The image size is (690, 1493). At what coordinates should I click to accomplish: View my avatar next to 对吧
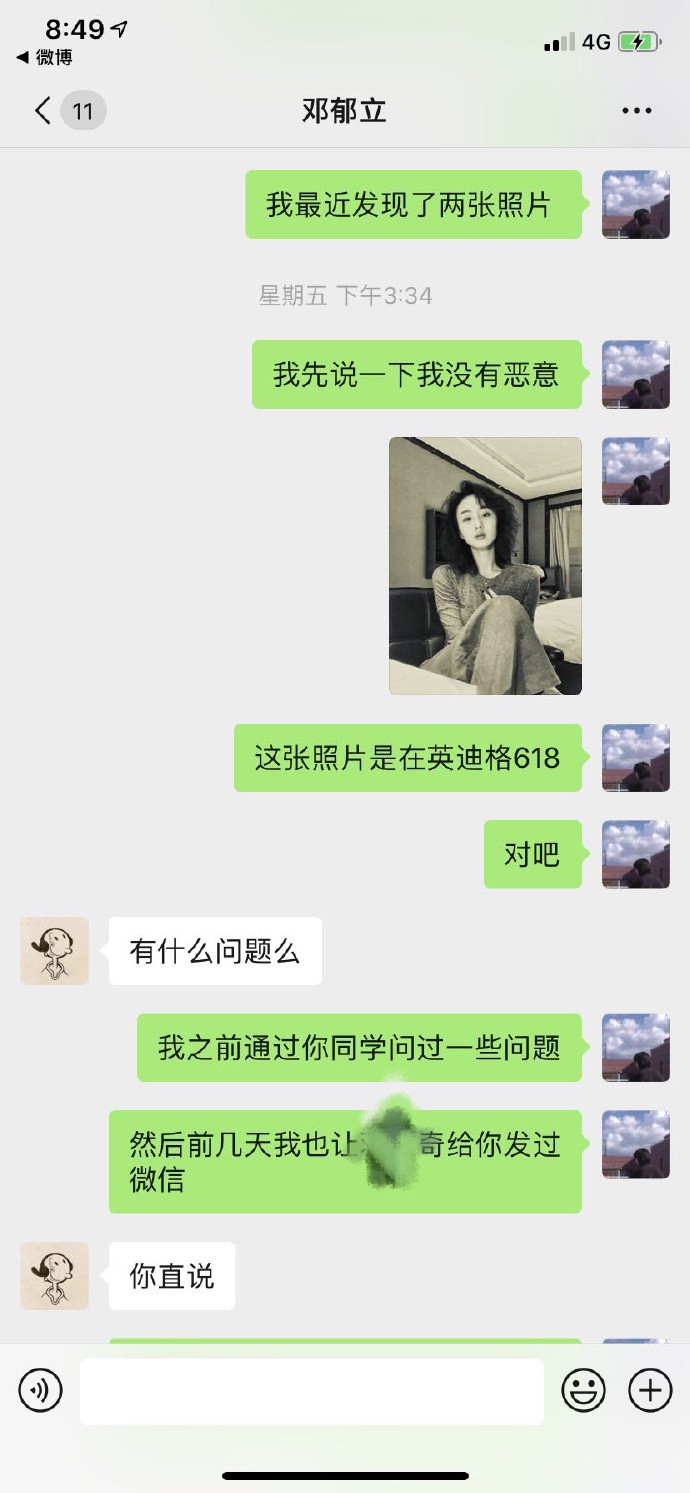coord(636,854)
